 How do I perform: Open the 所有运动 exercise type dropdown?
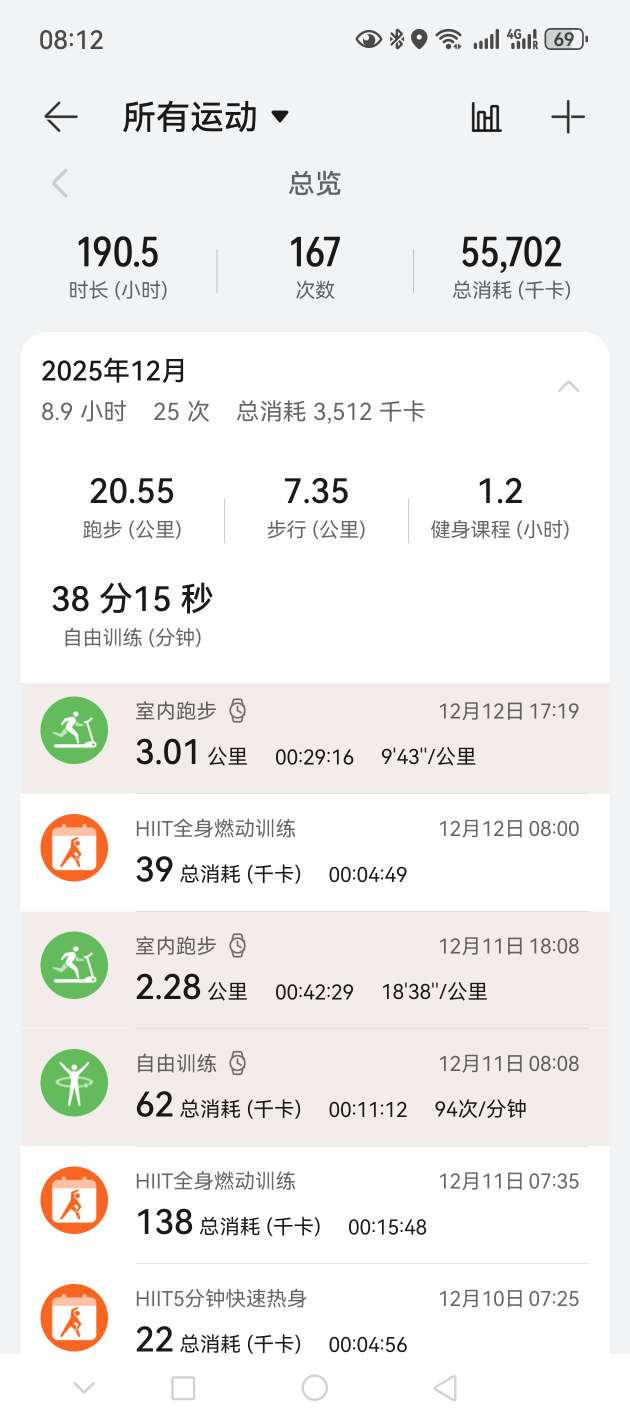coord(206,118)
